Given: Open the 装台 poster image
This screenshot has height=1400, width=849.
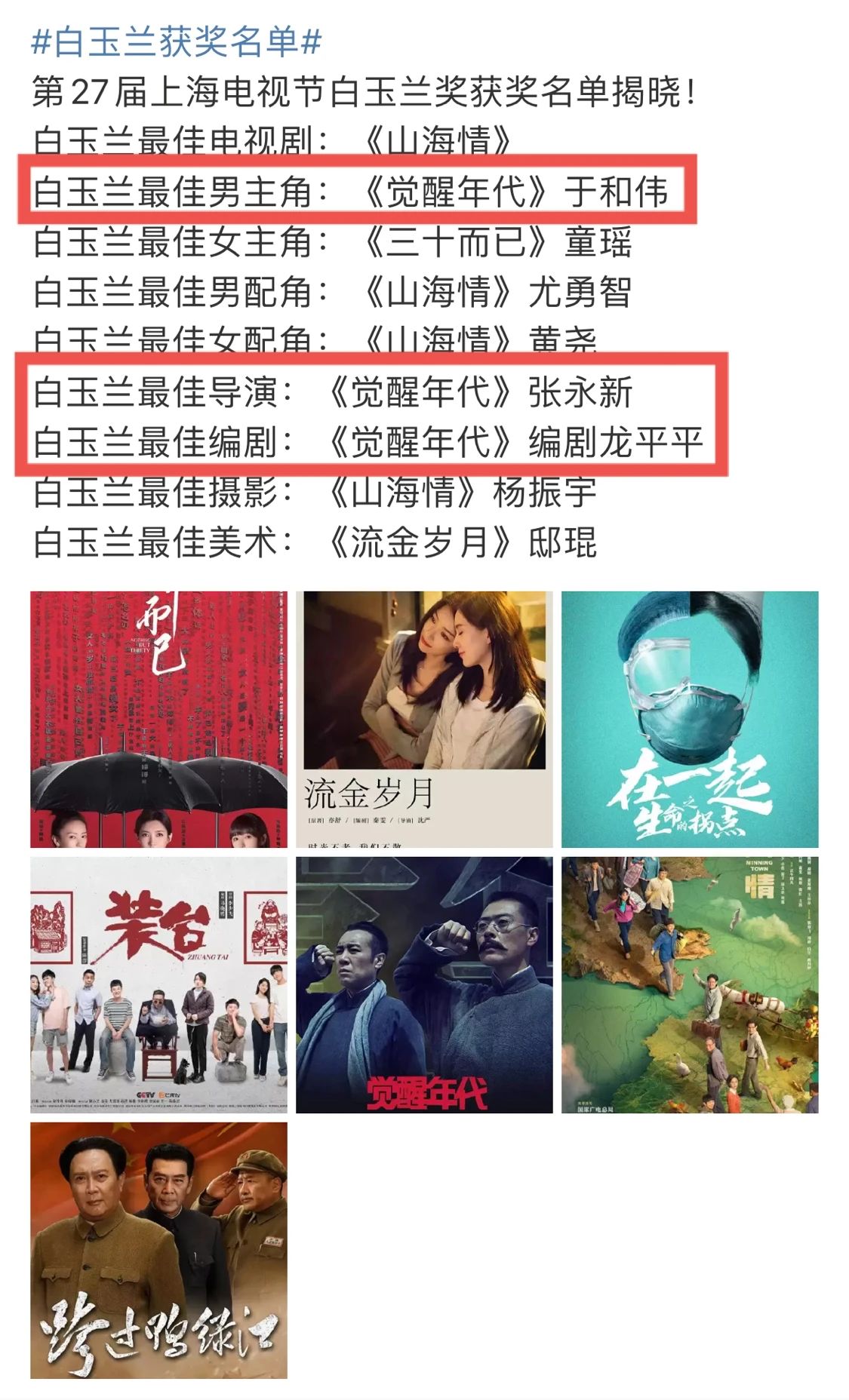Looking at the screenshot, I should click(158, 984).
